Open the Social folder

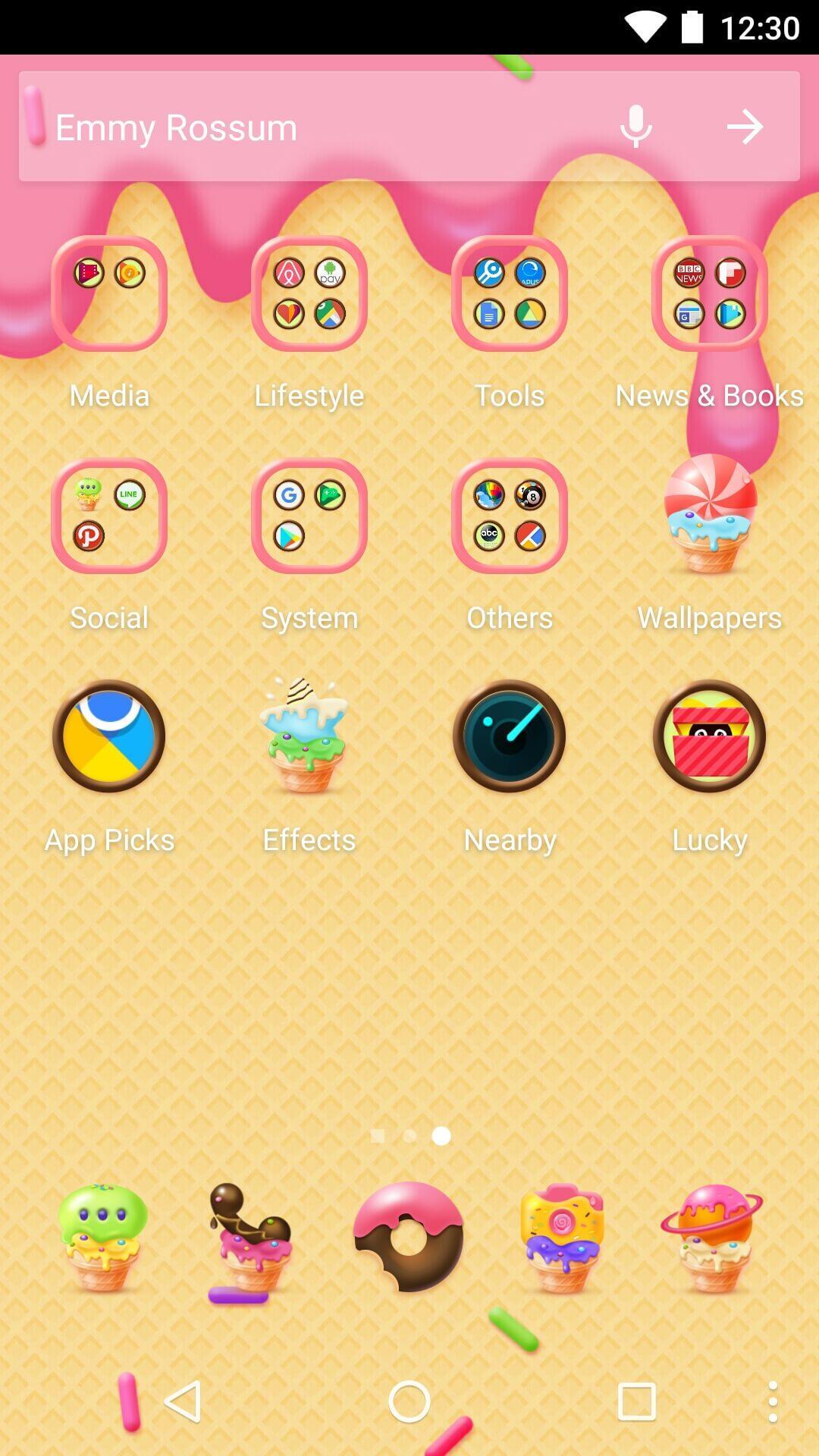(109, 516)
